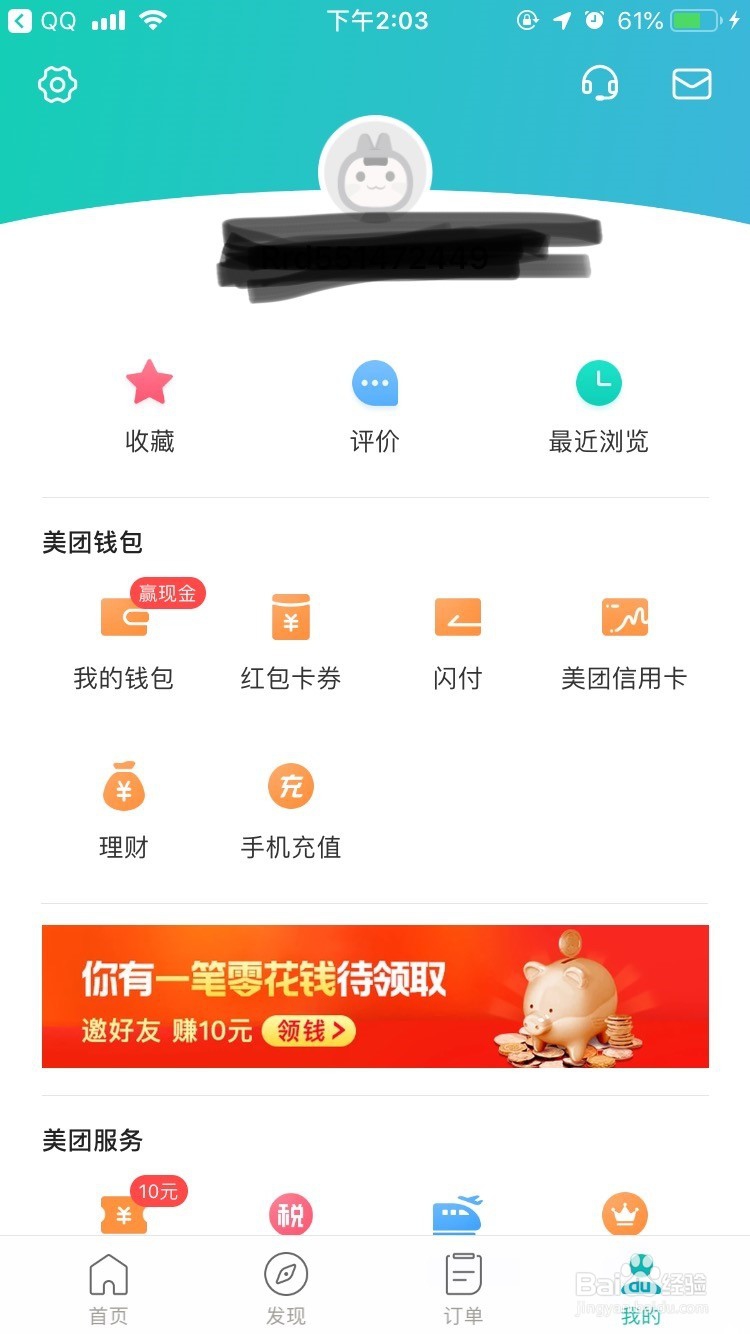Select the 闪付 quick pay icon
The height and width of the screenshot is (1334, 750).
[458, 640]
